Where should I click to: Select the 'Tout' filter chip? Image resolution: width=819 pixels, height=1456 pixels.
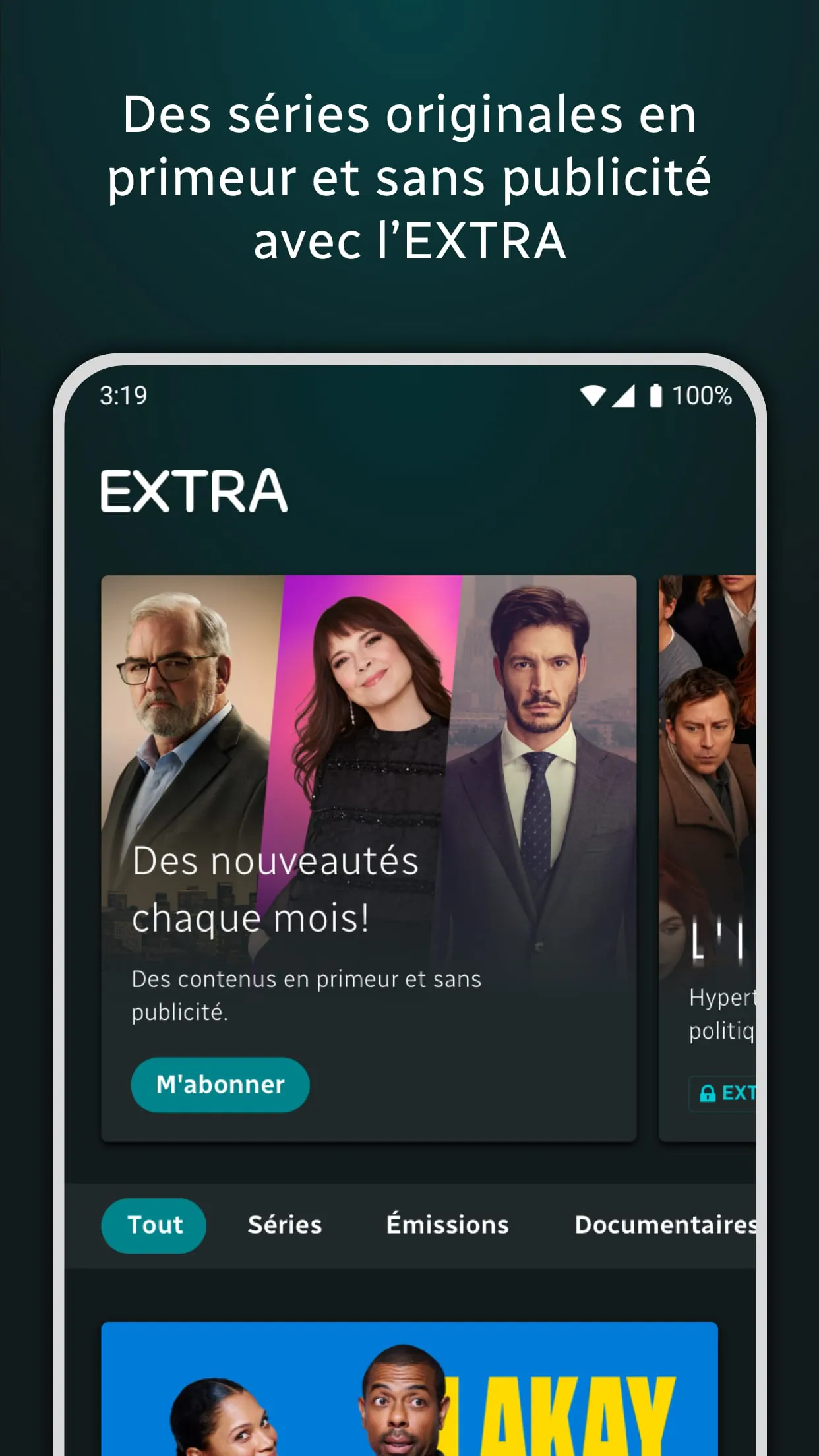pos(154,1225)
